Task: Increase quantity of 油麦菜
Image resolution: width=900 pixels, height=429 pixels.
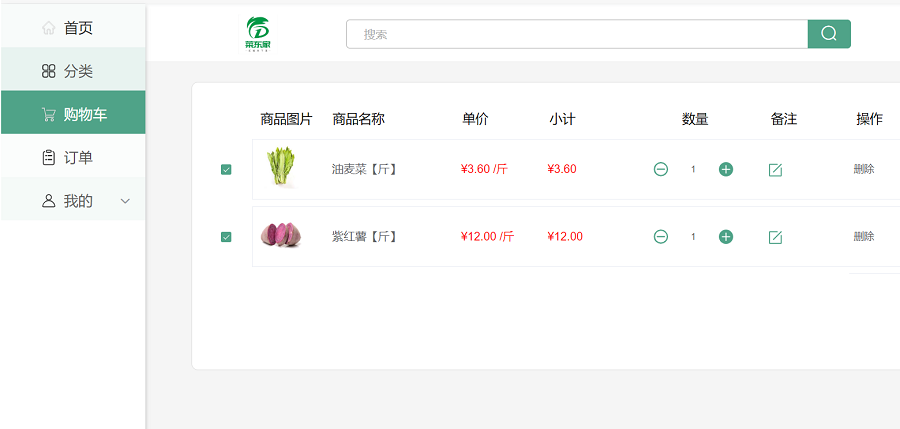Action: tap(726, 169)
